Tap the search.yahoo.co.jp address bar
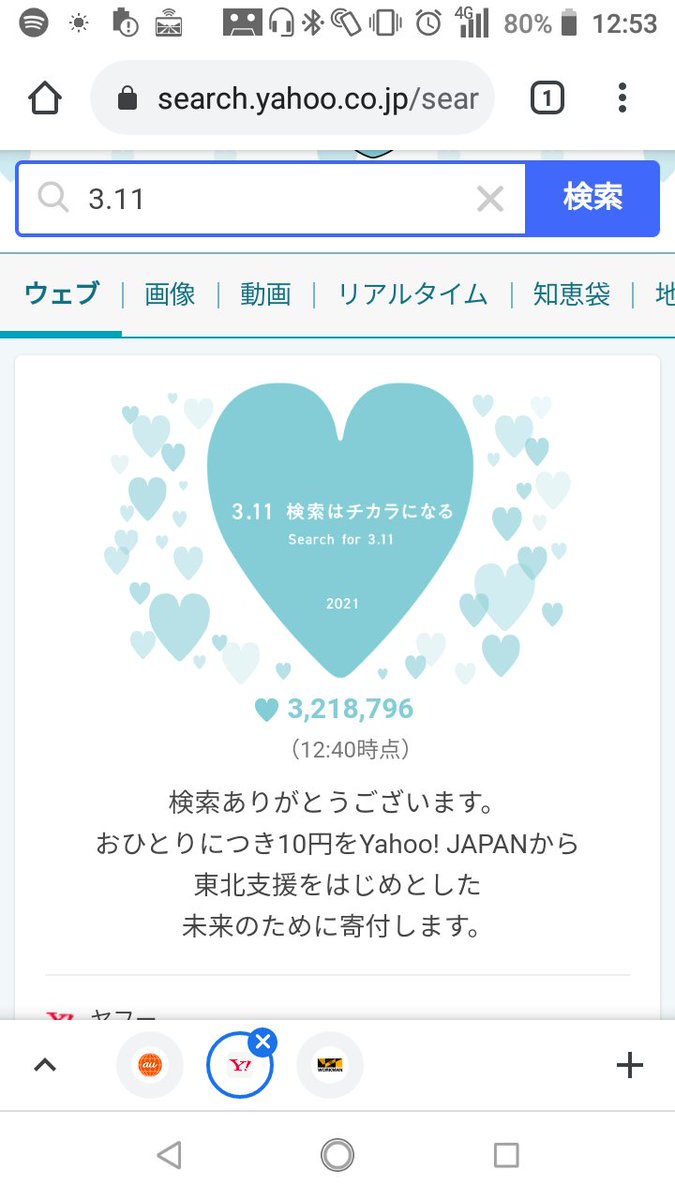675x1200 pixels. (x=293, y=98)
